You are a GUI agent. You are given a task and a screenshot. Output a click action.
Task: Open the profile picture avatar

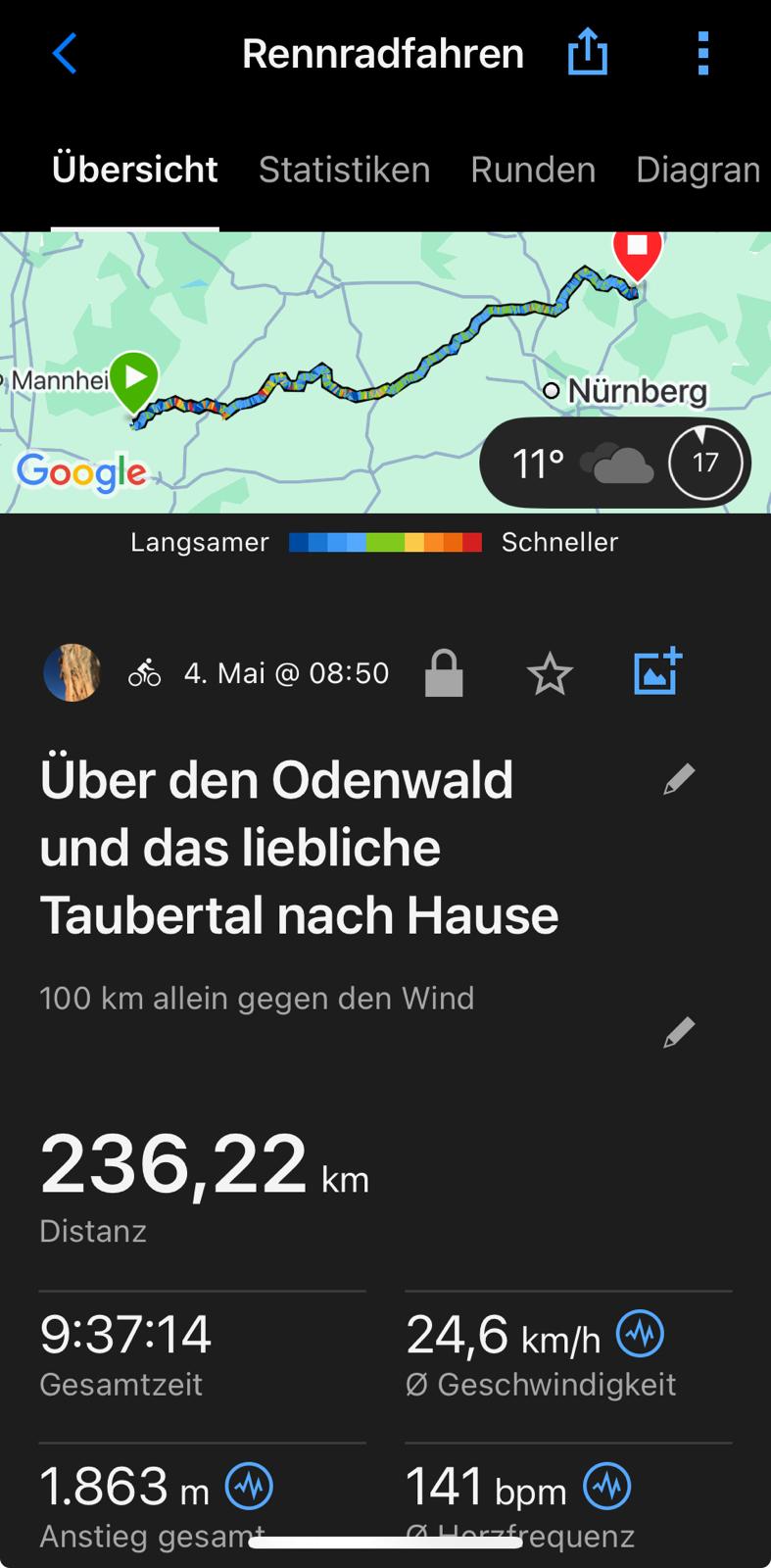[x=72, y=672]
